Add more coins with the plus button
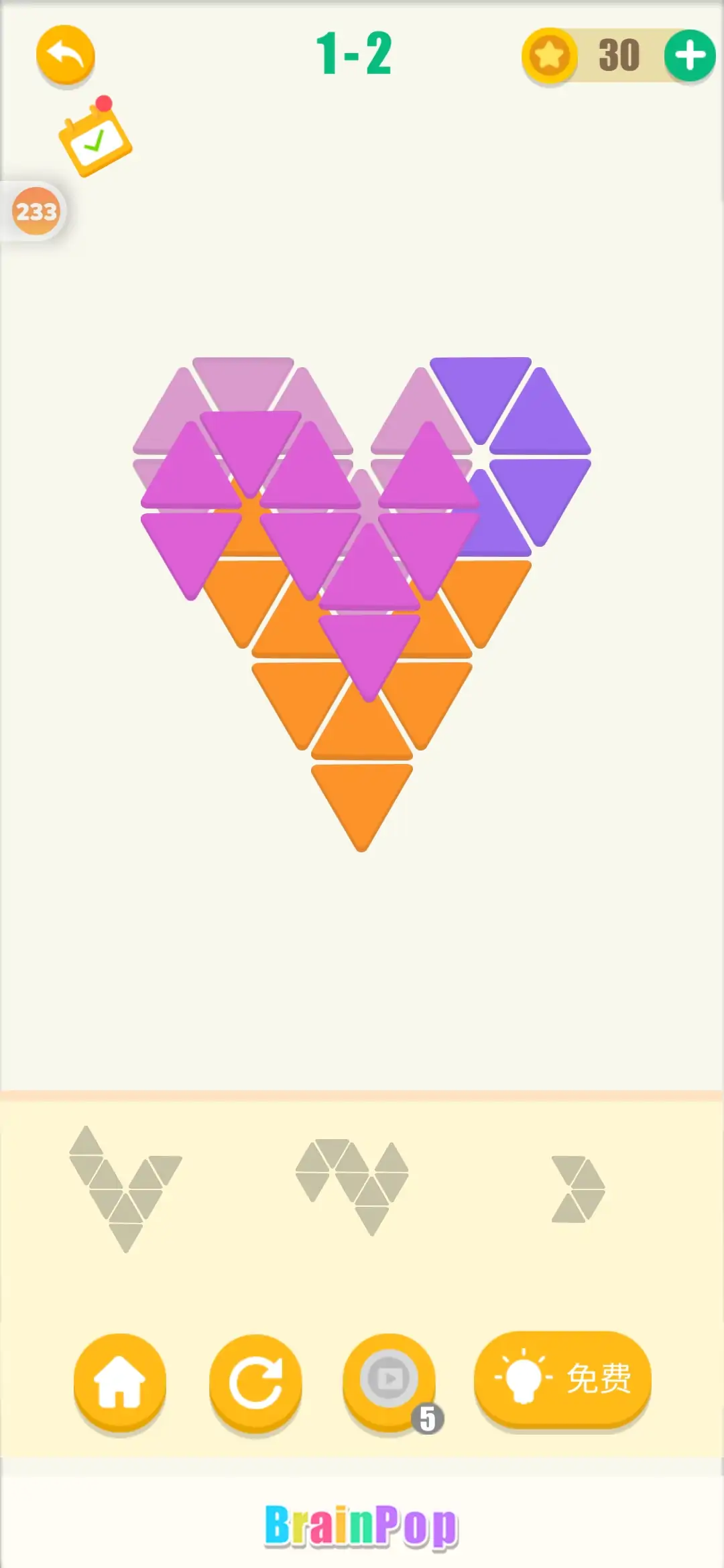 click(x=689, y=56)
